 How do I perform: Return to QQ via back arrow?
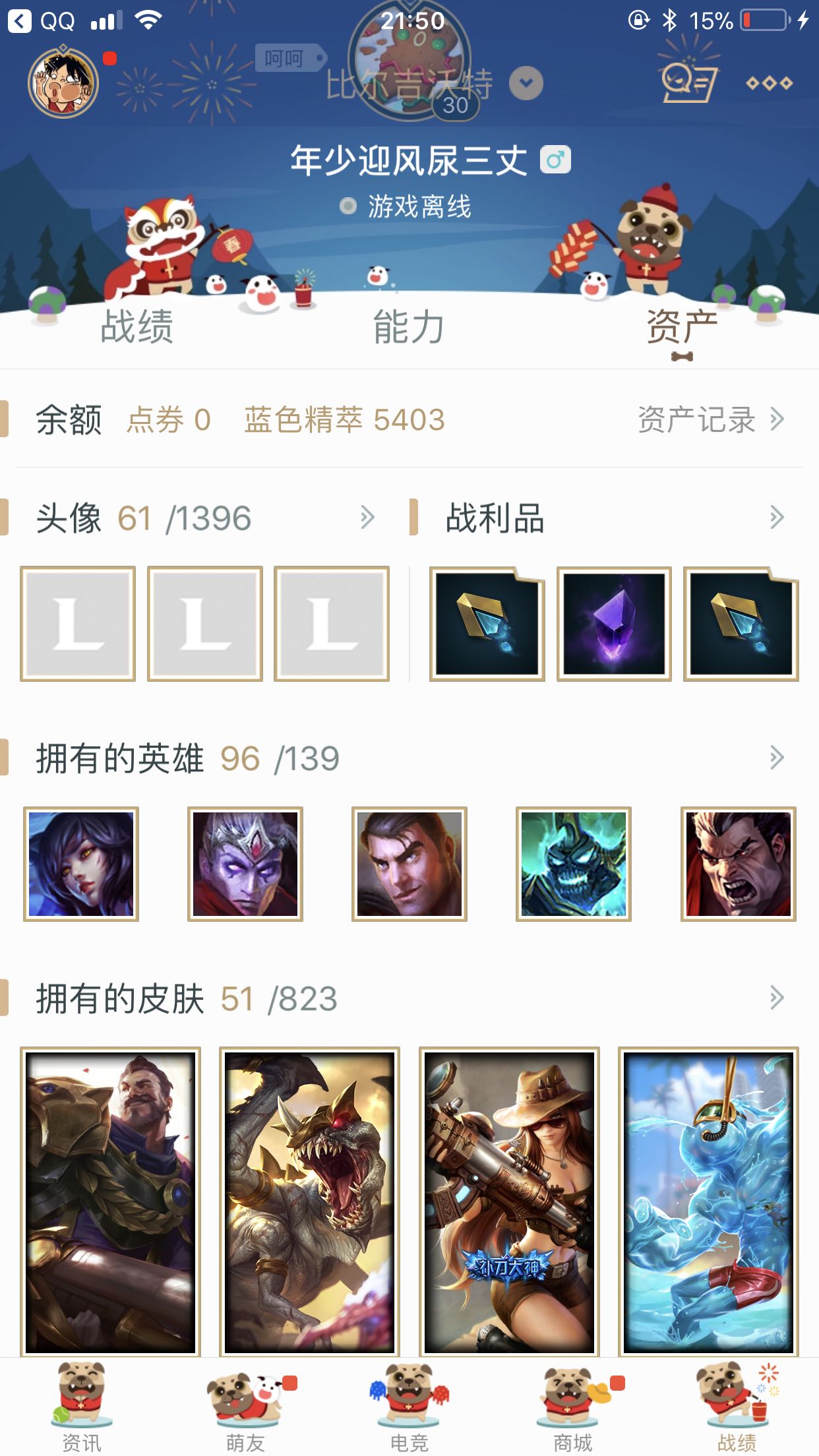[20, 21]
